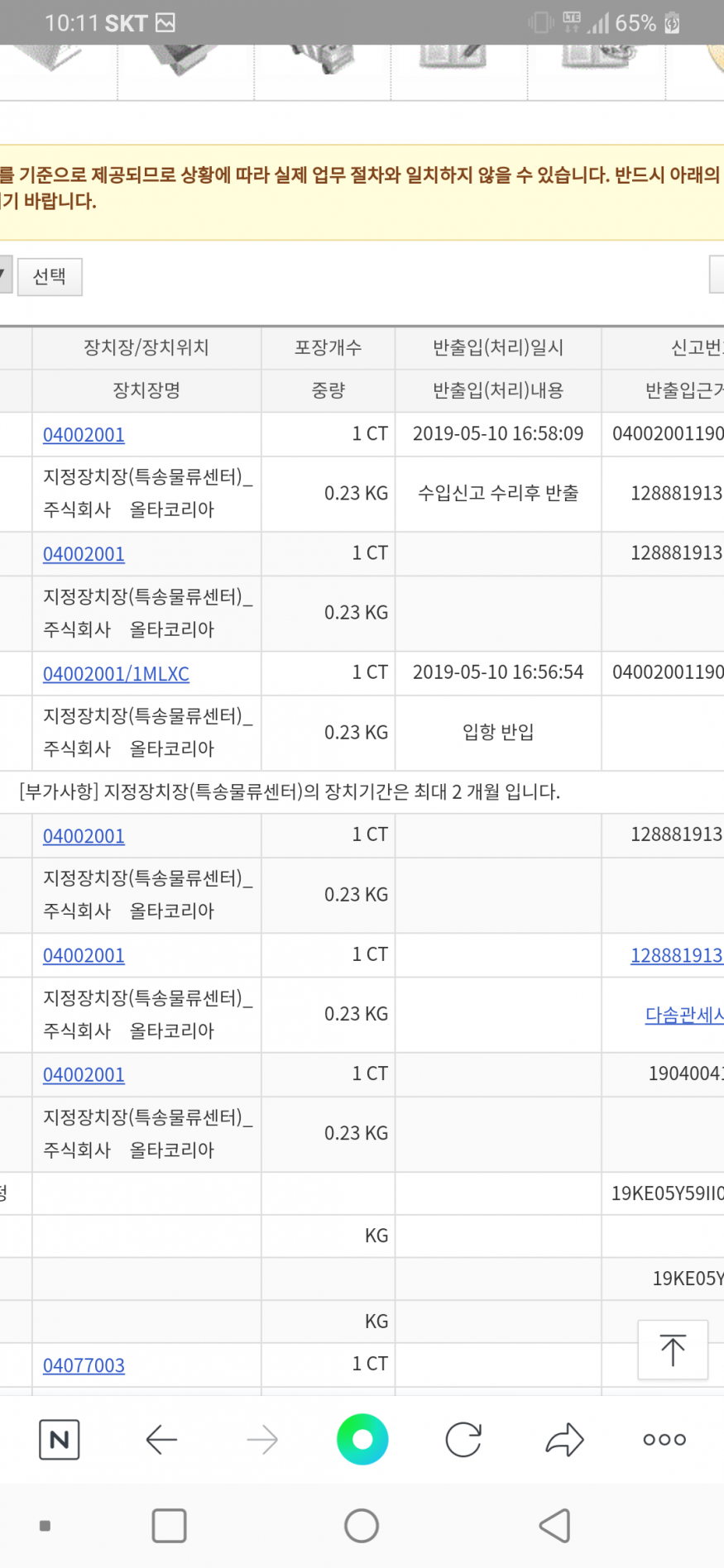Open the browser more-options menu
The image size is (724, 1568).
click(664, 1440)
